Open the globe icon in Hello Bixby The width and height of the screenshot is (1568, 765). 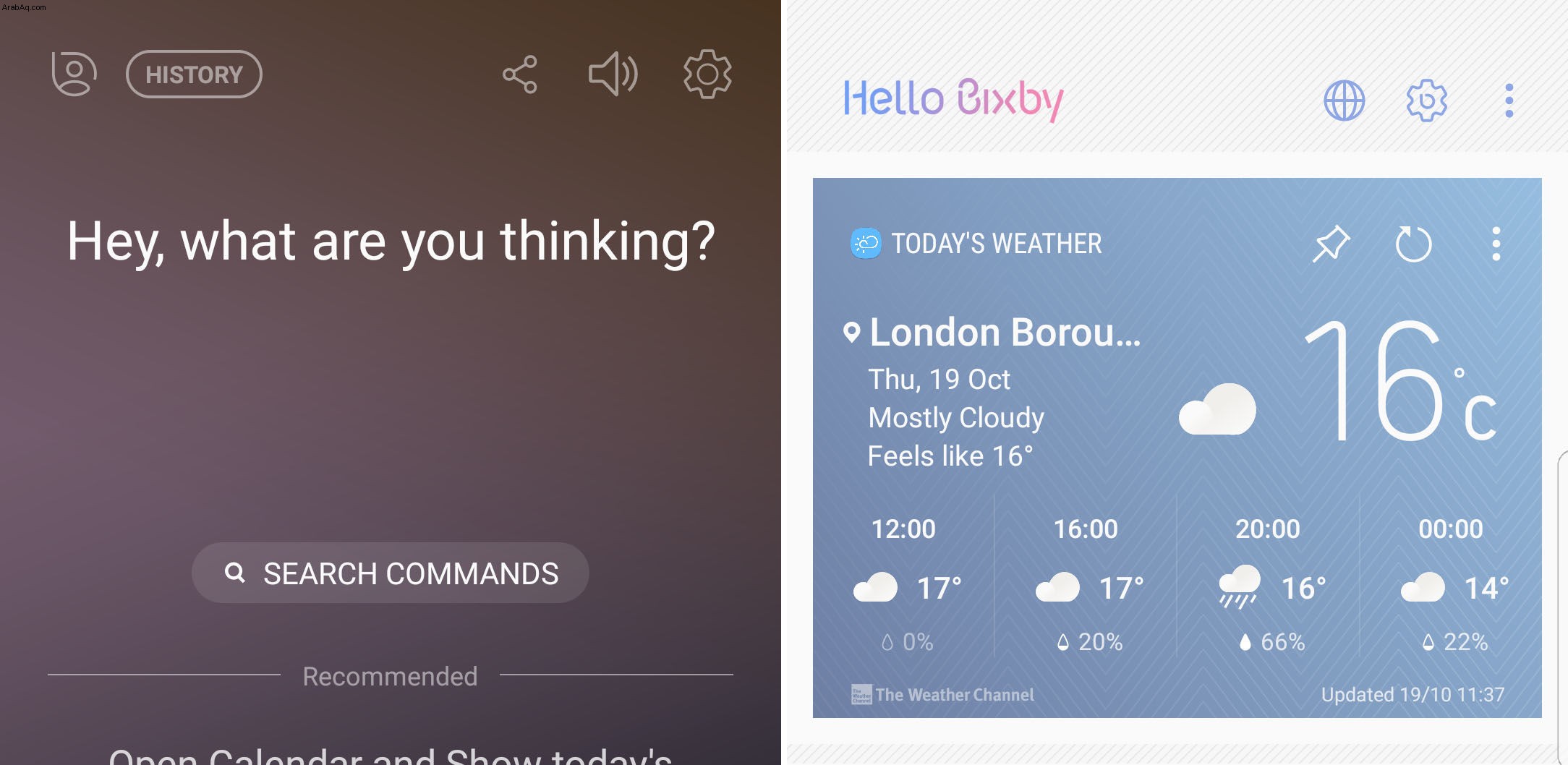pos(1344,101)
